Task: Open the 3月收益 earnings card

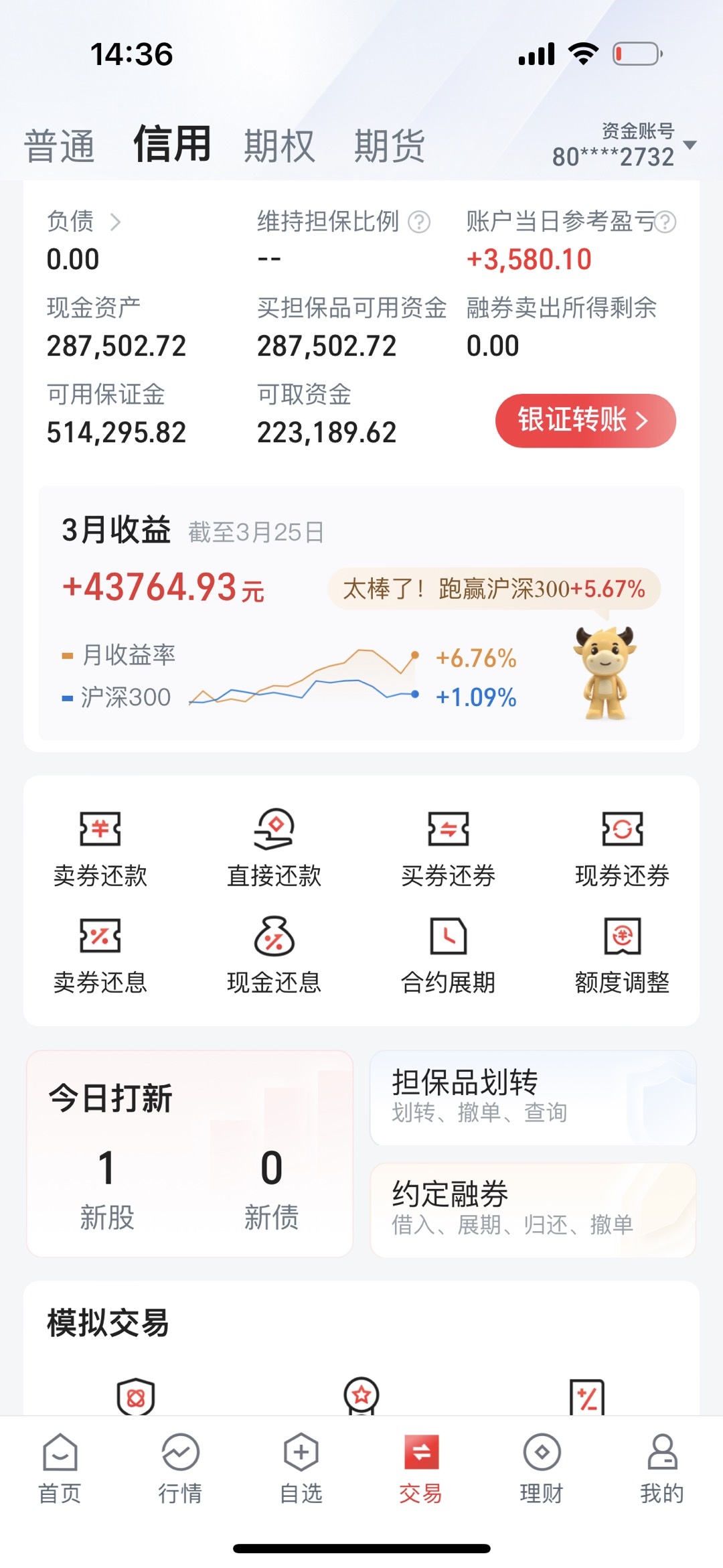Action: (x=361, y=613)
